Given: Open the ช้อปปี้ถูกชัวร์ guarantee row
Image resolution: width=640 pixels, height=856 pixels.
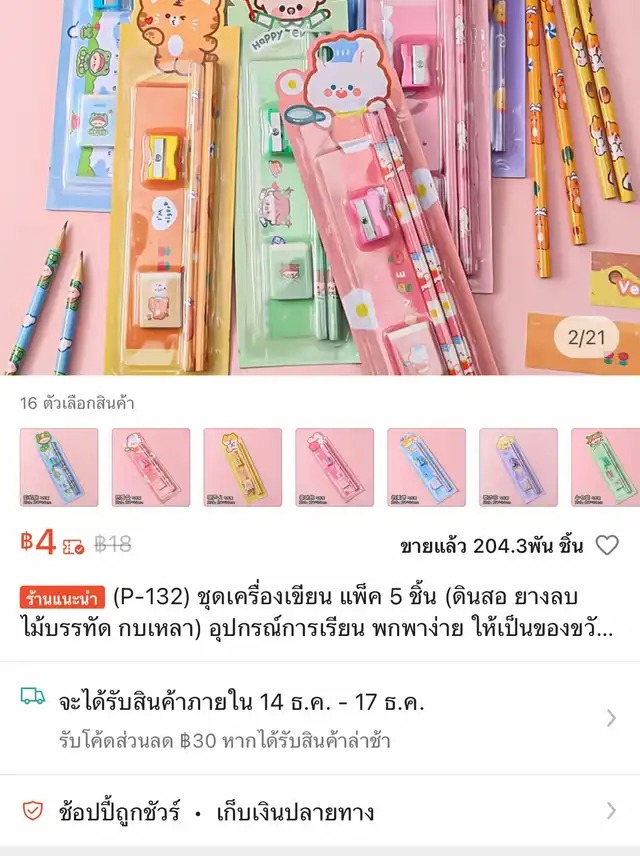Looking at the screenshot, I should (320, 811).
